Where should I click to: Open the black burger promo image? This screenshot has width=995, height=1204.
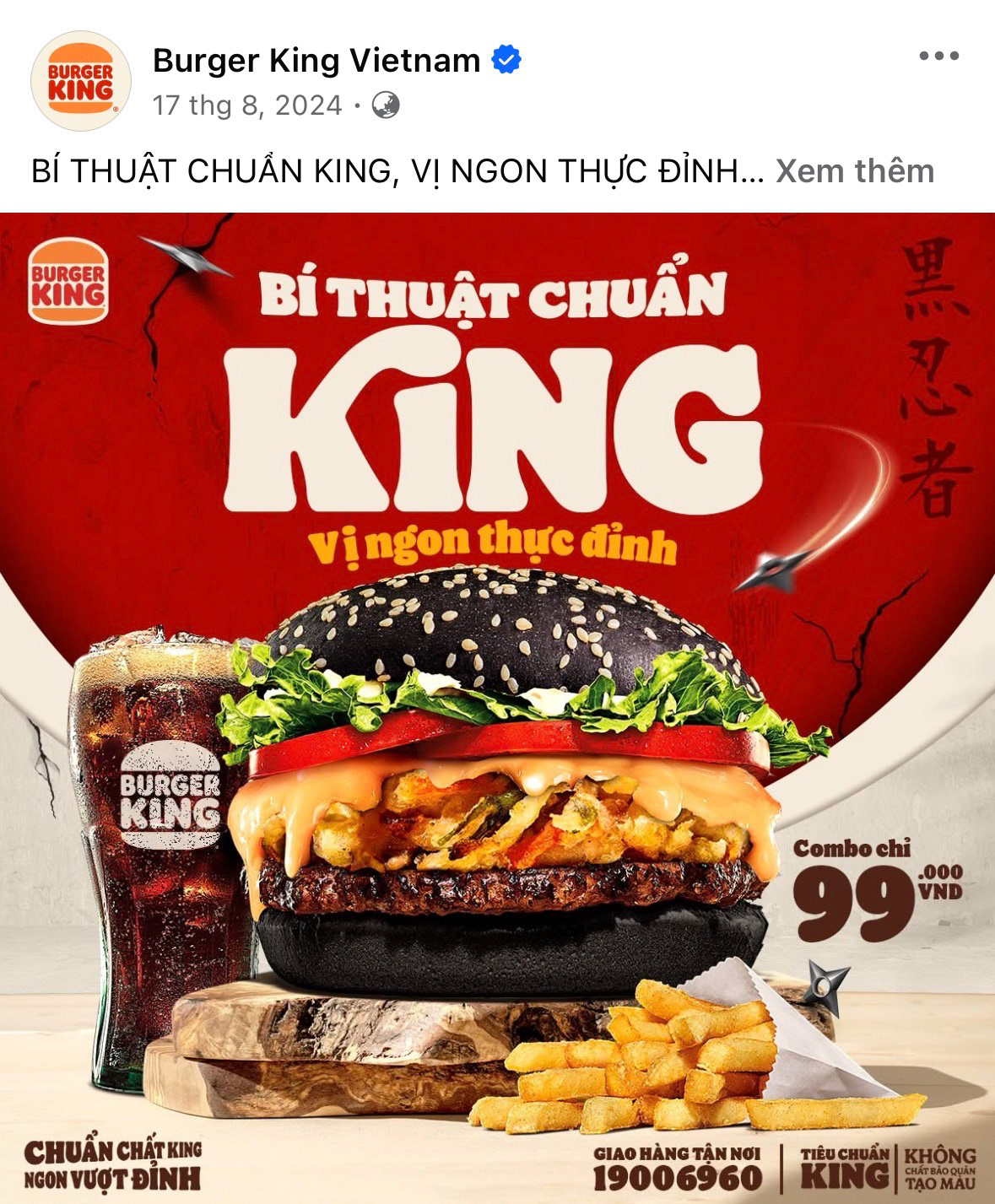[497, 707]
